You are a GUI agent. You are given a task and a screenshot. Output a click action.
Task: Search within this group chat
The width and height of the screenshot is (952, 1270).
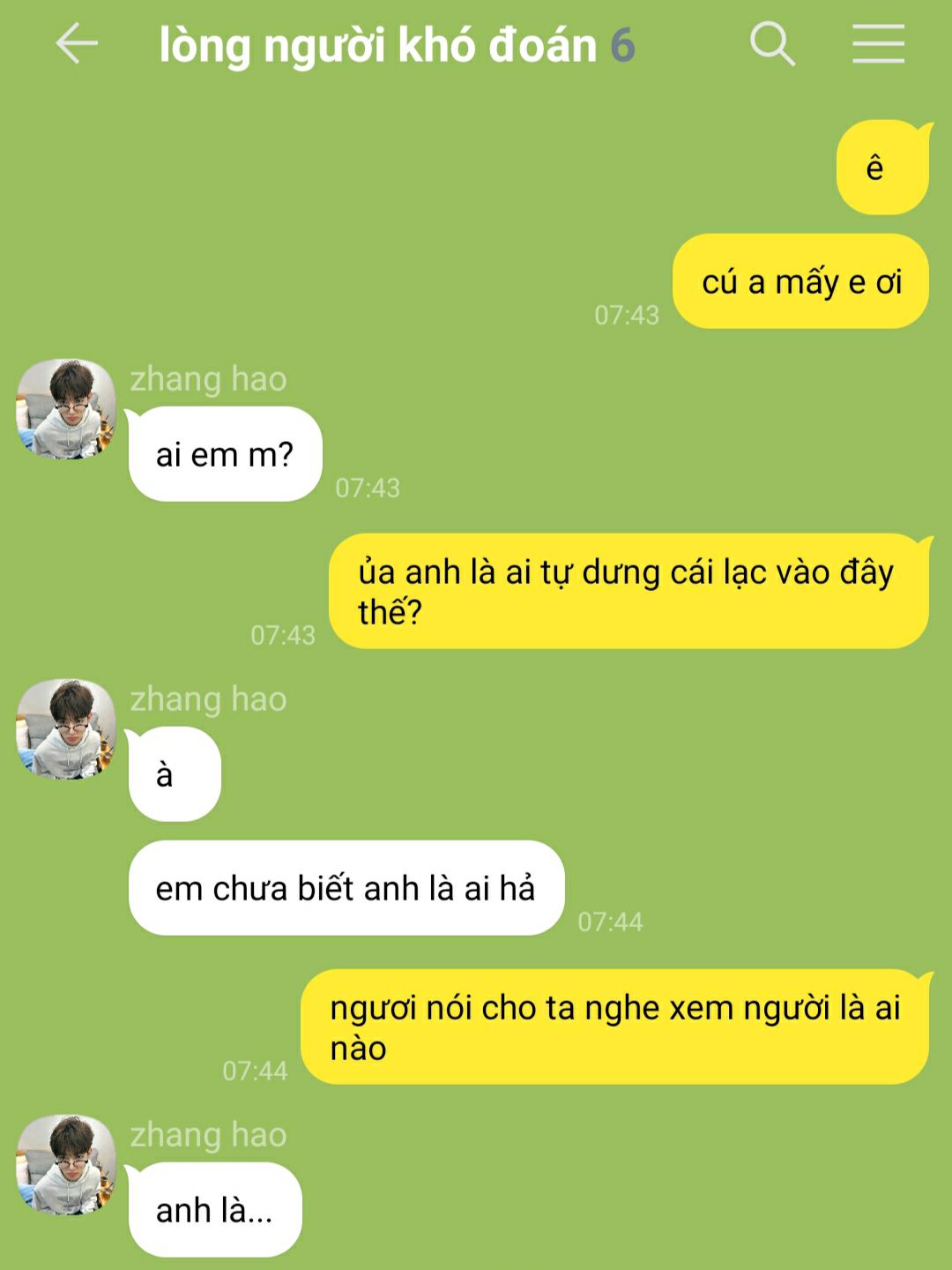click(772, 44)
